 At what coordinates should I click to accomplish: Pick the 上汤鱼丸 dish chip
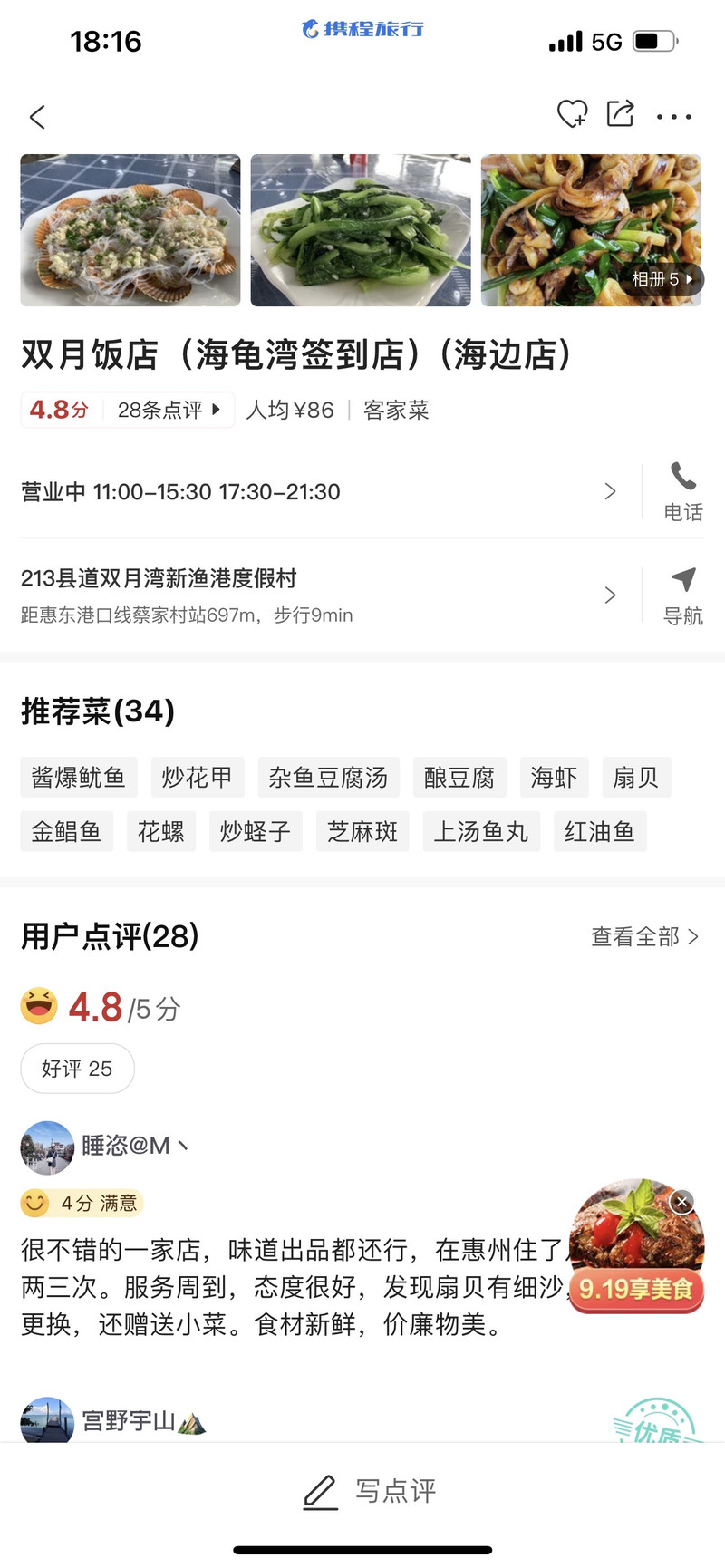coord(481,832)
